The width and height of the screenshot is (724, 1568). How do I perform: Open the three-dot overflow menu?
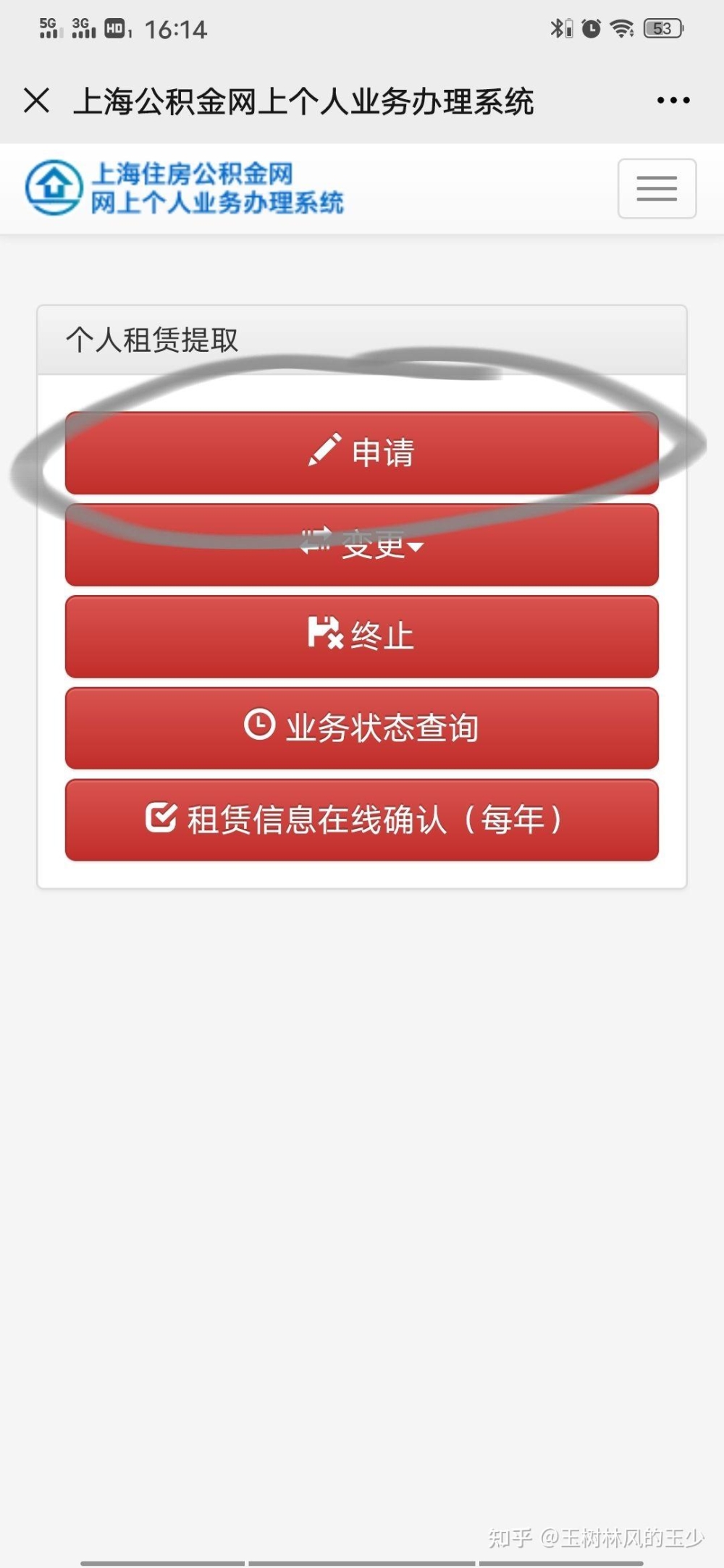(673, 100)
